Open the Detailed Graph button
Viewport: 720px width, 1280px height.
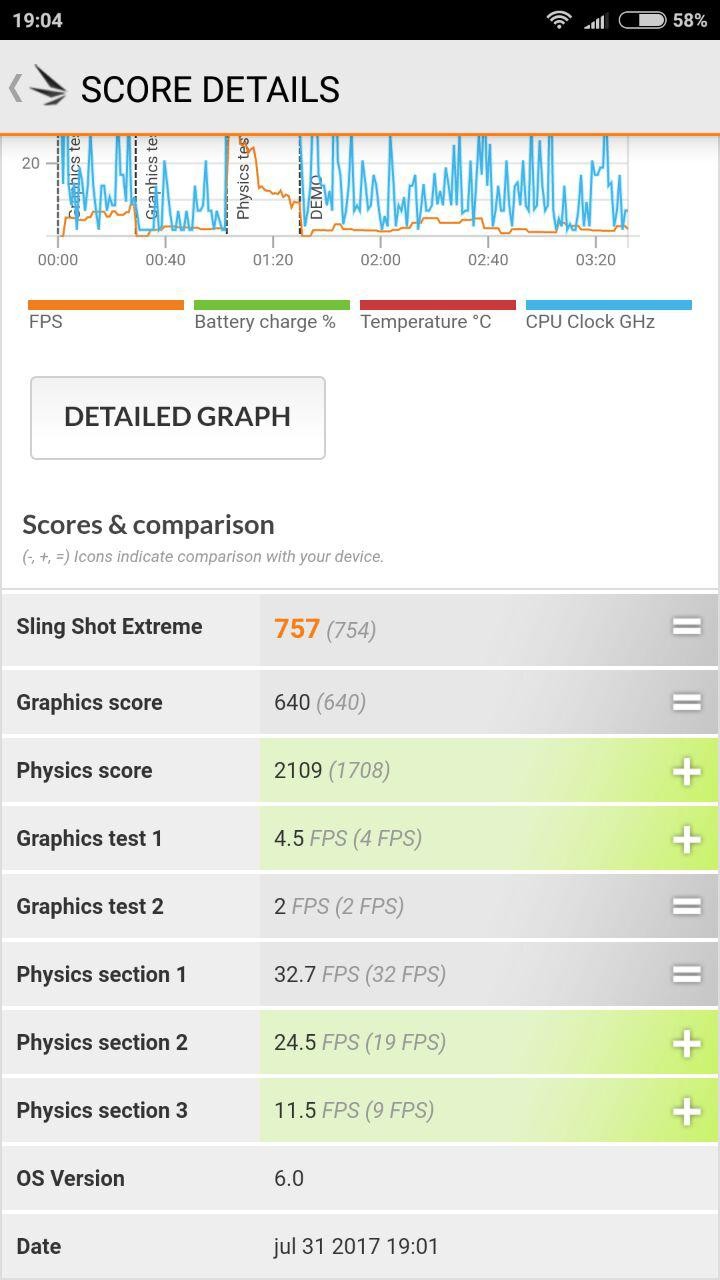tap(178, 417)
